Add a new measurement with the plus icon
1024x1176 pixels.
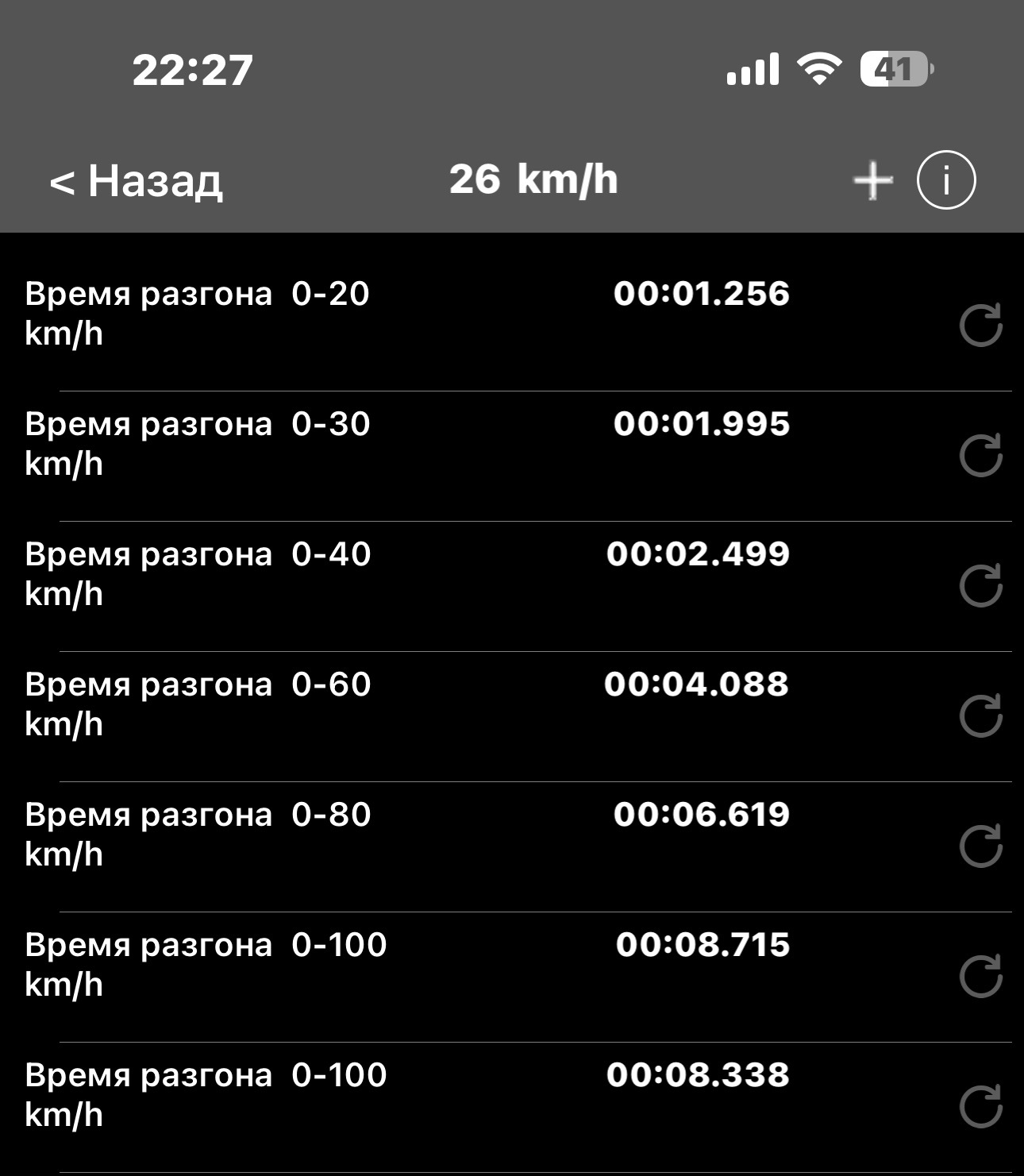[x=872, y=180]
